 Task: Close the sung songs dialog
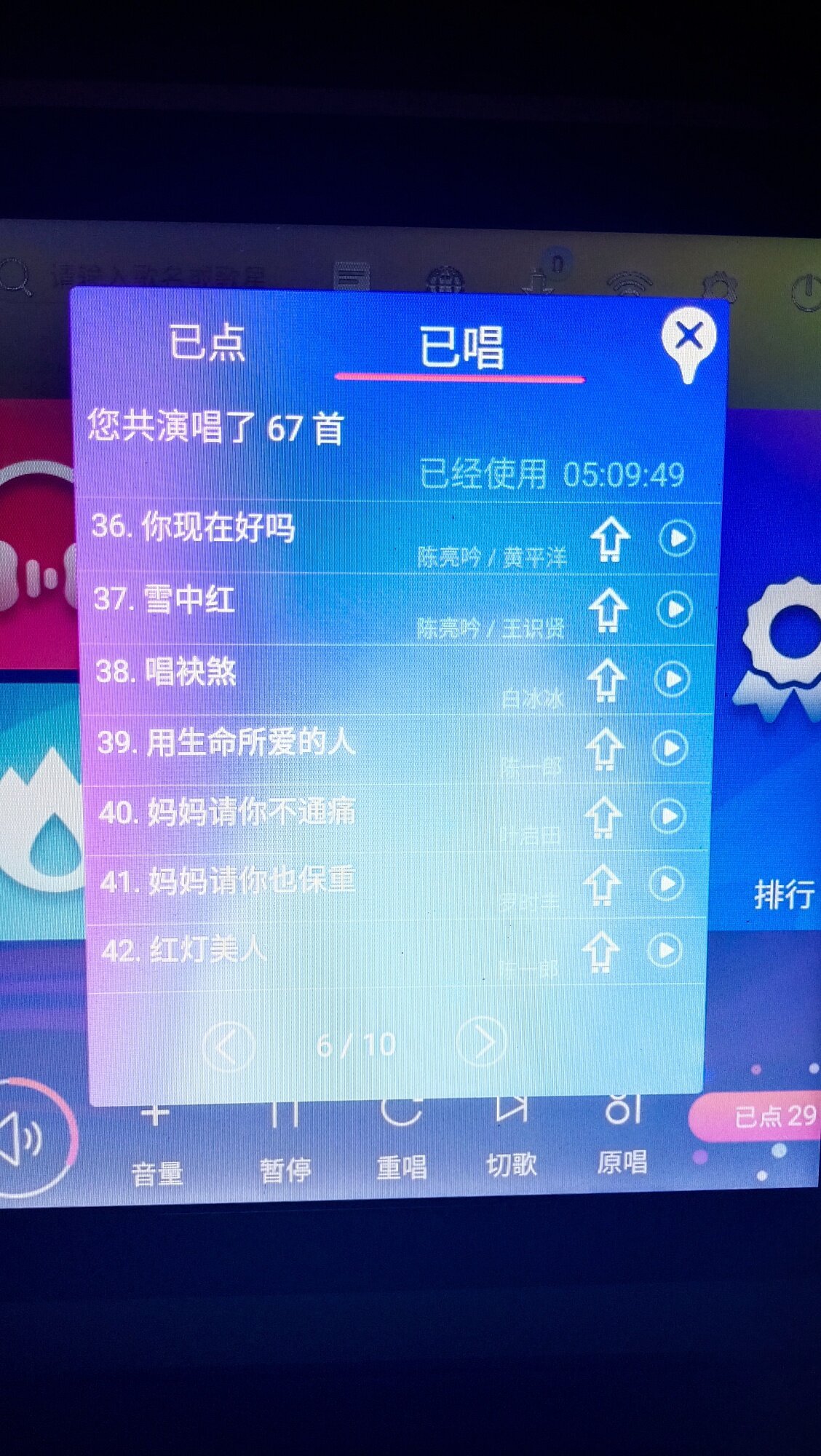(x=688, y=337)
